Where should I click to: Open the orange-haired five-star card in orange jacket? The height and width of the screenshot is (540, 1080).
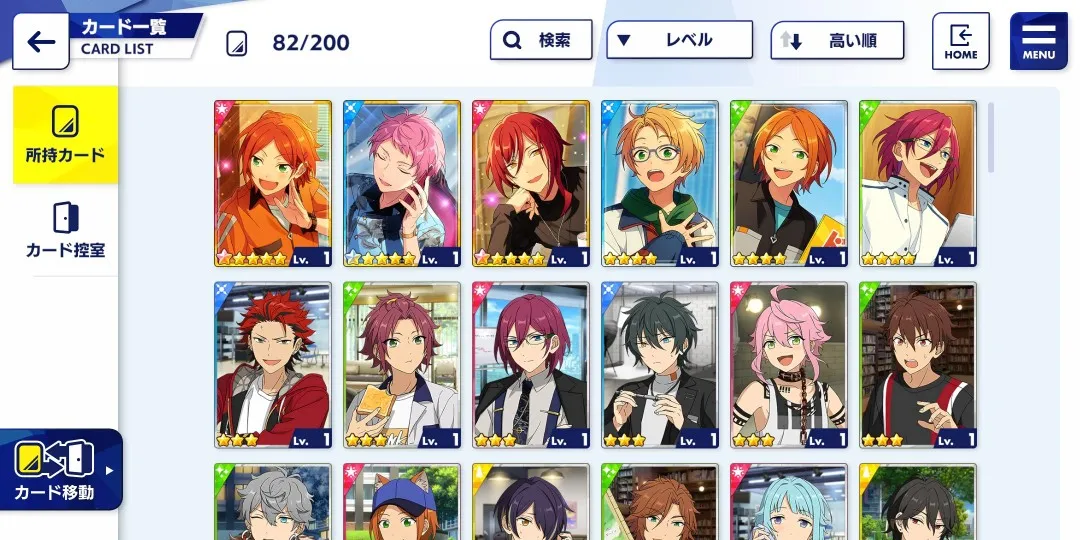coord(273,183)
